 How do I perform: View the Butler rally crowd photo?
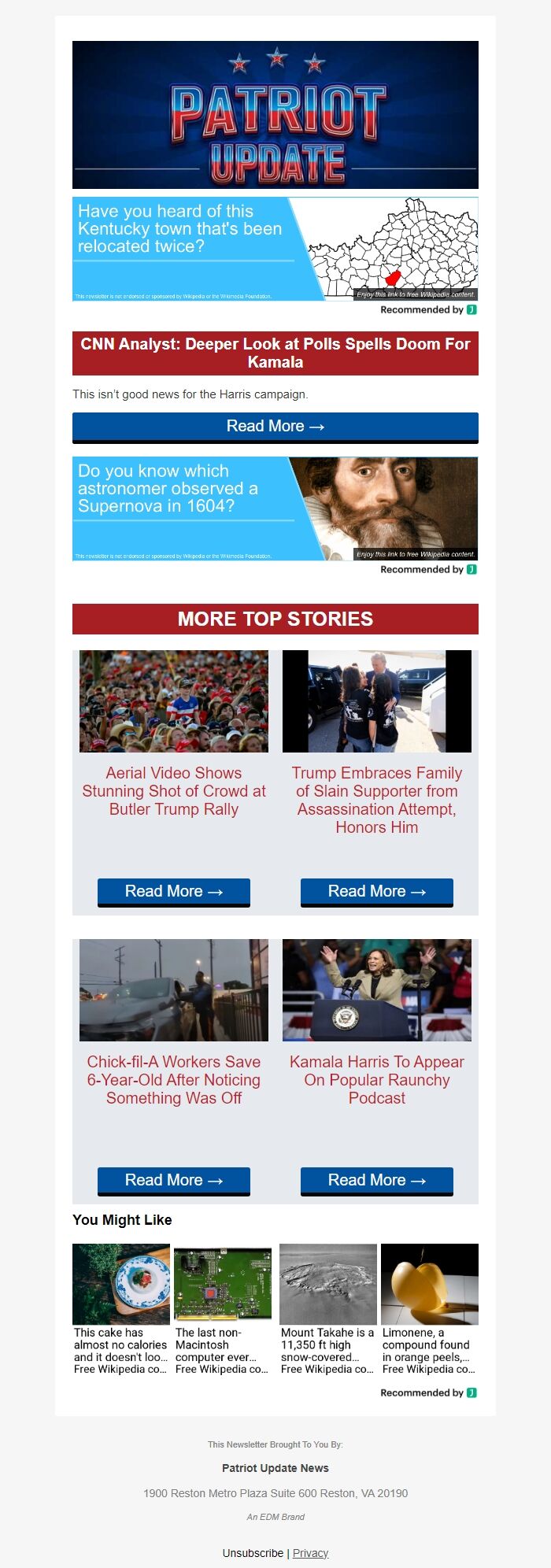pos(174,701)
